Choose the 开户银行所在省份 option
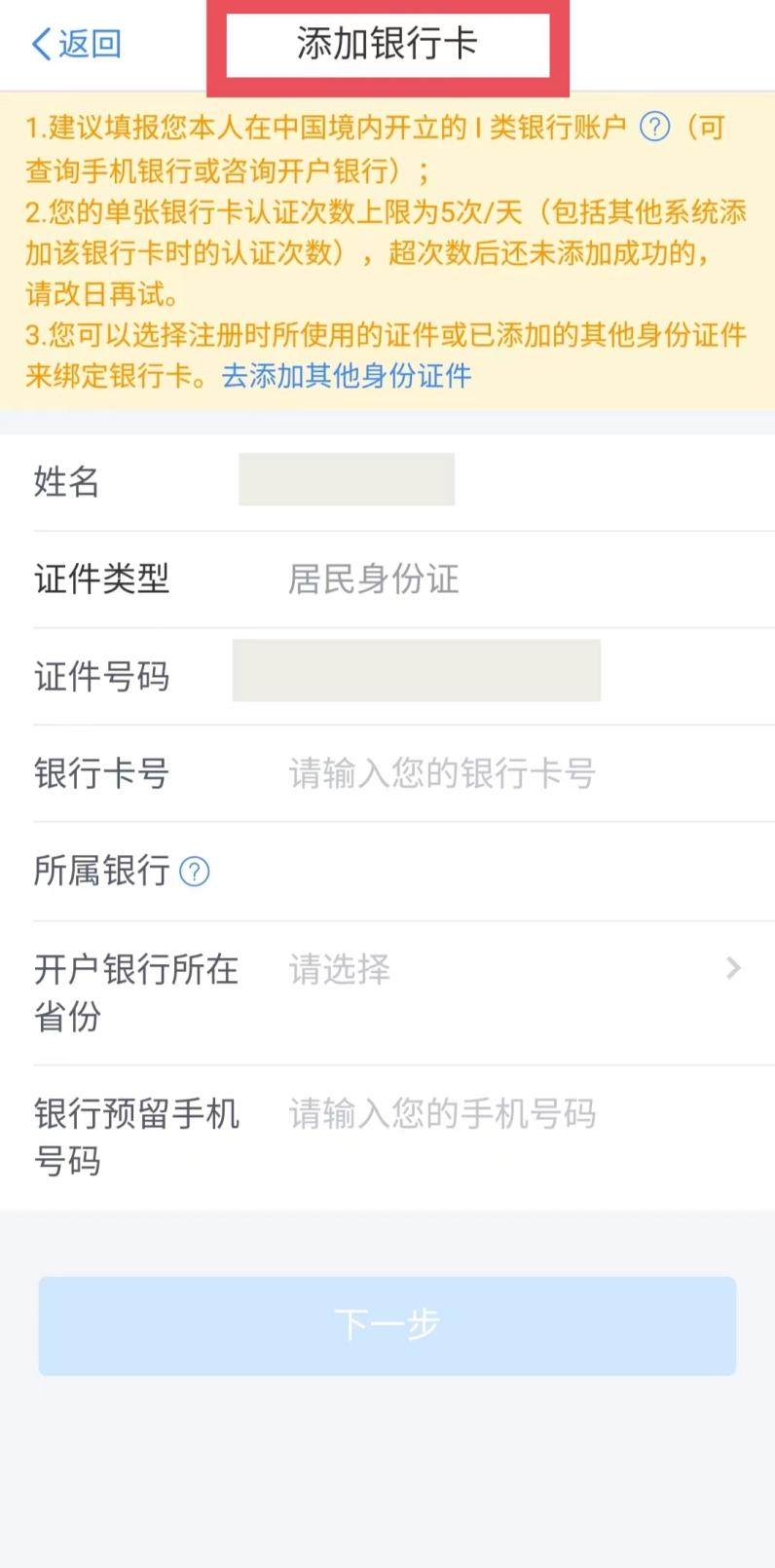Screen dimensions: 775x1568 coord(387,992)
